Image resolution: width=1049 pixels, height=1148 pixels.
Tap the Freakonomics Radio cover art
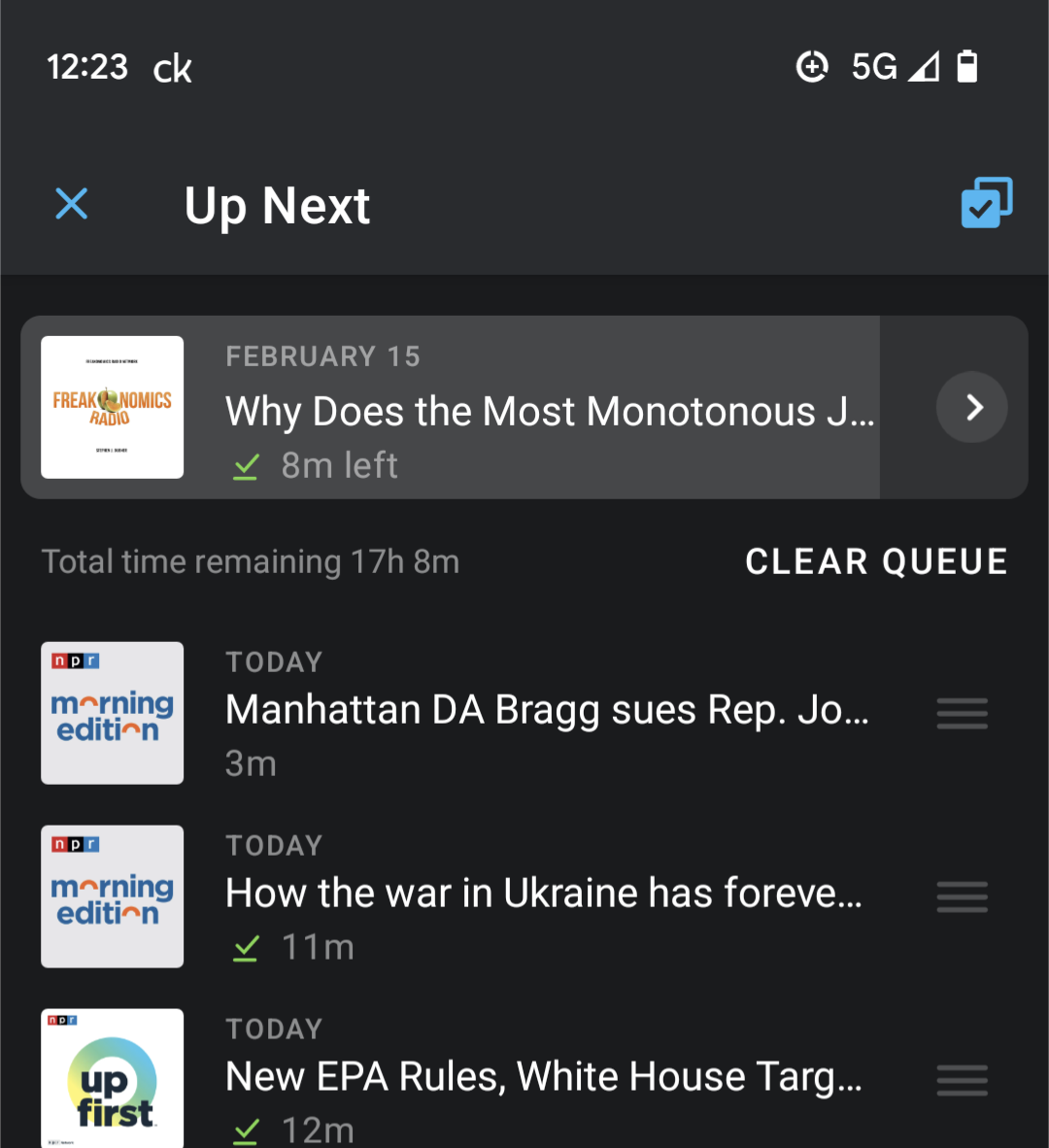coord(112,407)
